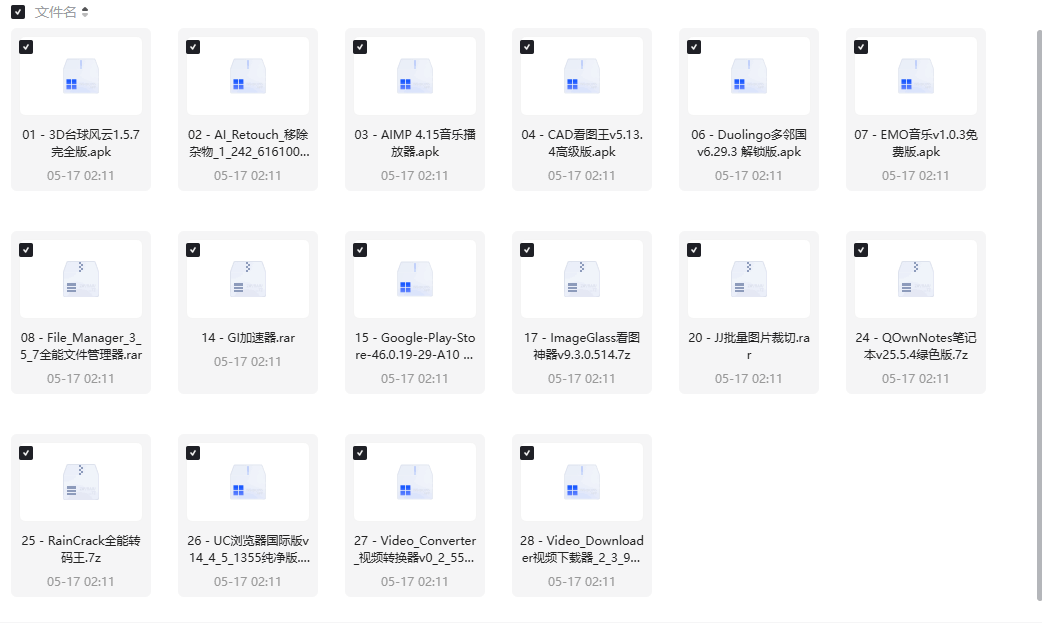The image size is (1042, 634).
Task: Open 01 - 3D台球风云1.5.7 apk file
Action: coord(81,76)
